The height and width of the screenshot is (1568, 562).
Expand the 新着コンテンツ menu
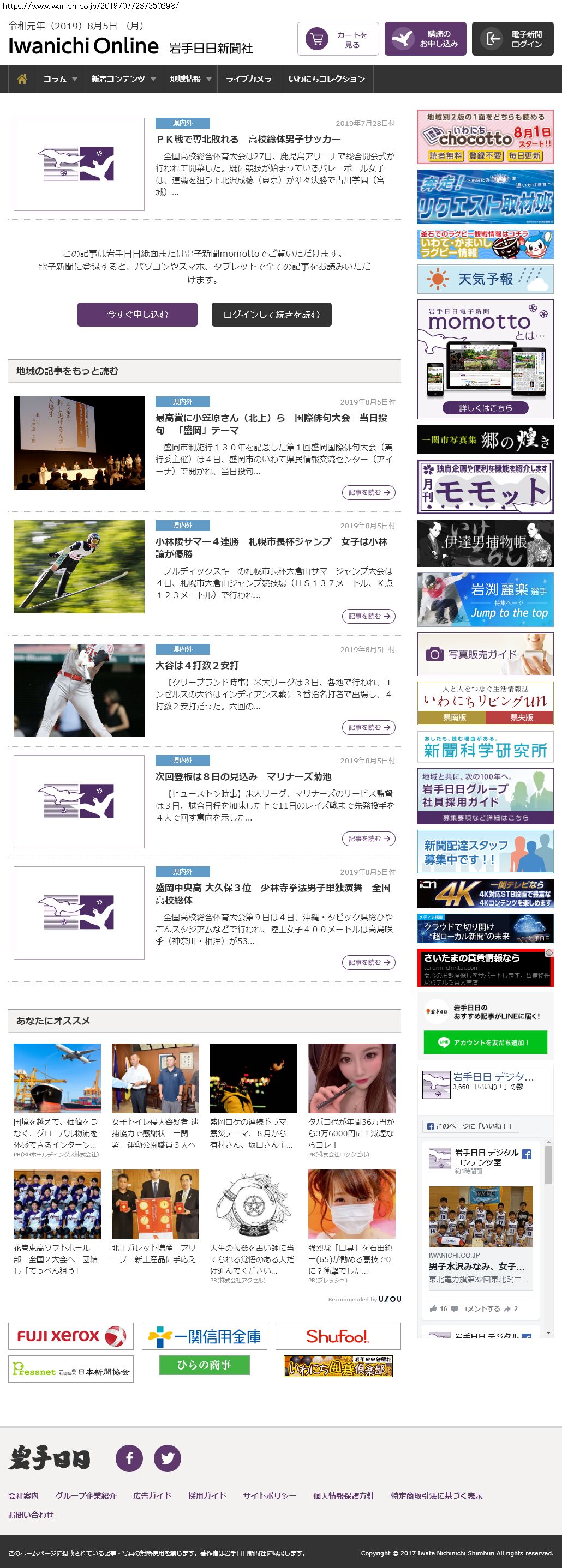(x=123, y=79)
